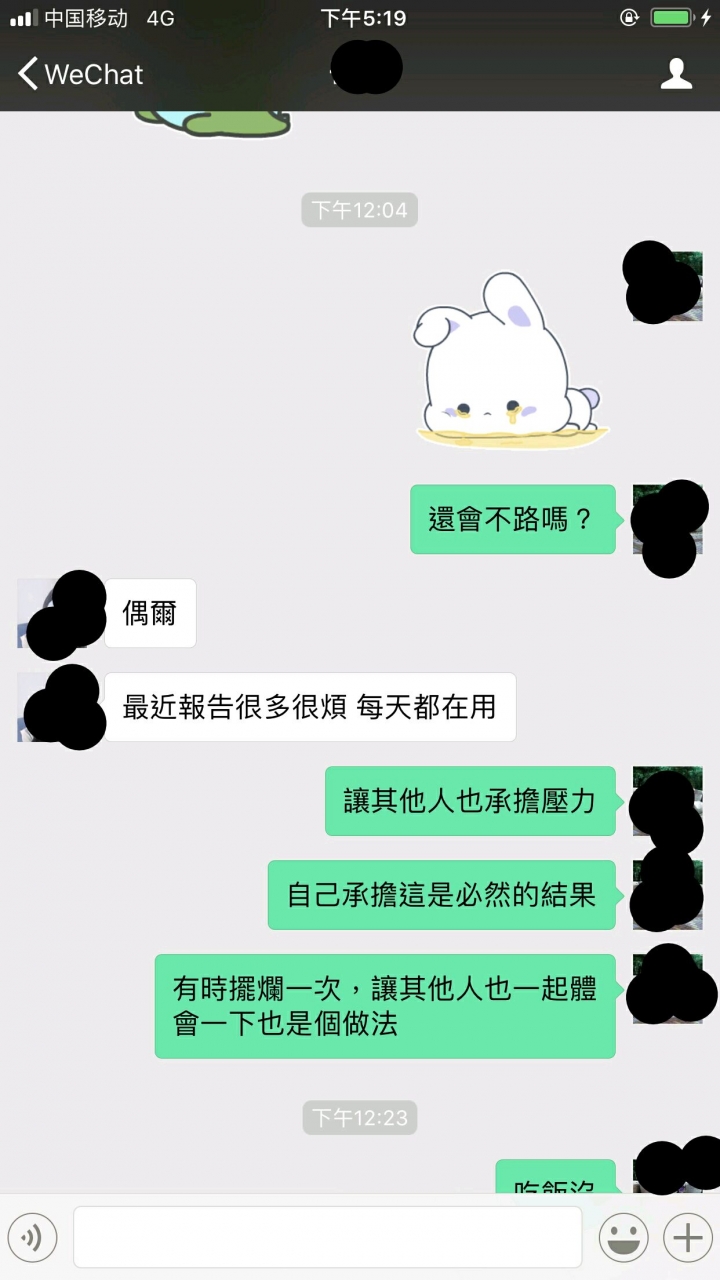Open the chat info profile icon
The width and height of the screenshot is (720, 1280).
point(677,74)
